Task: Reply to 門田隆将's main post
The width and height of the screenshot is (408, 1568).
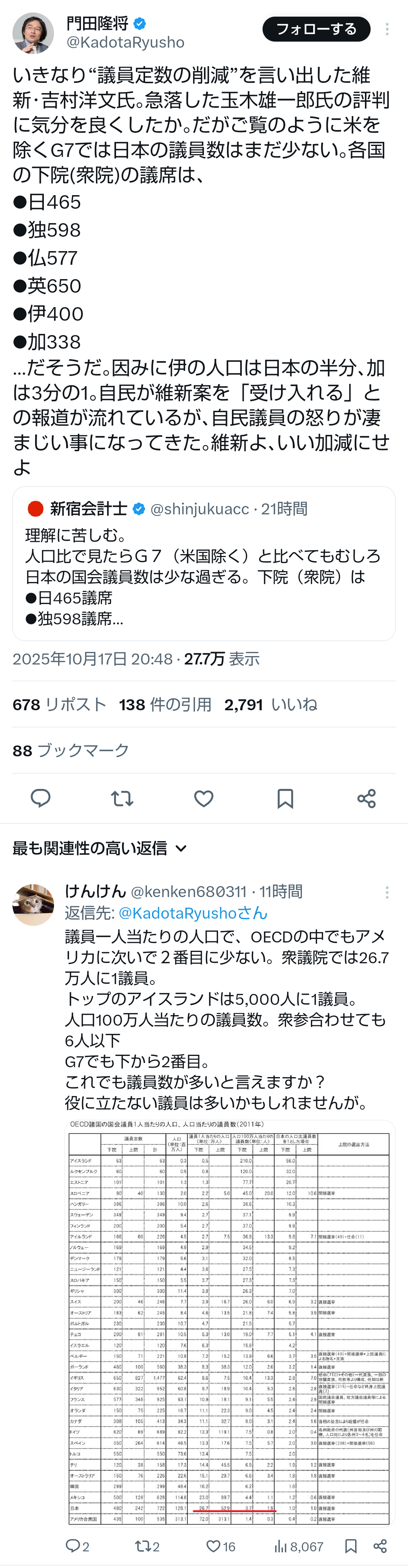Action: 41,798
